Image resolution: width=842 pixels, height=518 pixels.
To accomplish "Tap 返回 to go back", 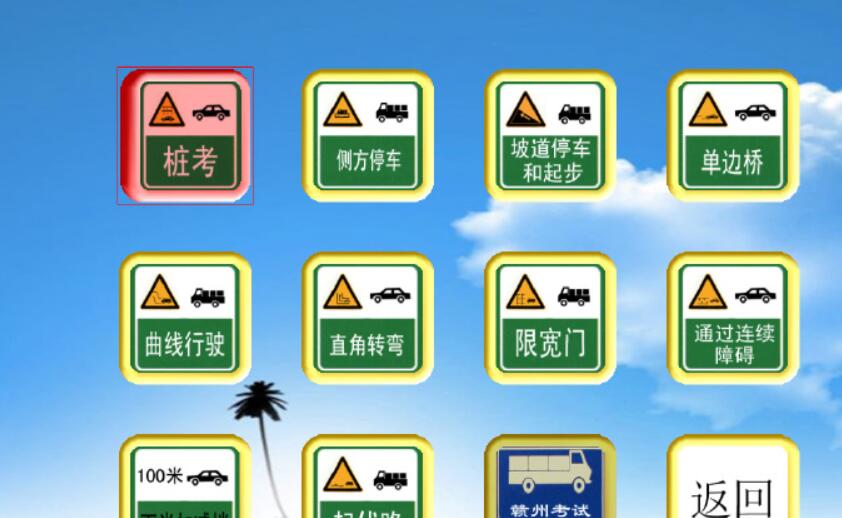I will coord(733,485).
